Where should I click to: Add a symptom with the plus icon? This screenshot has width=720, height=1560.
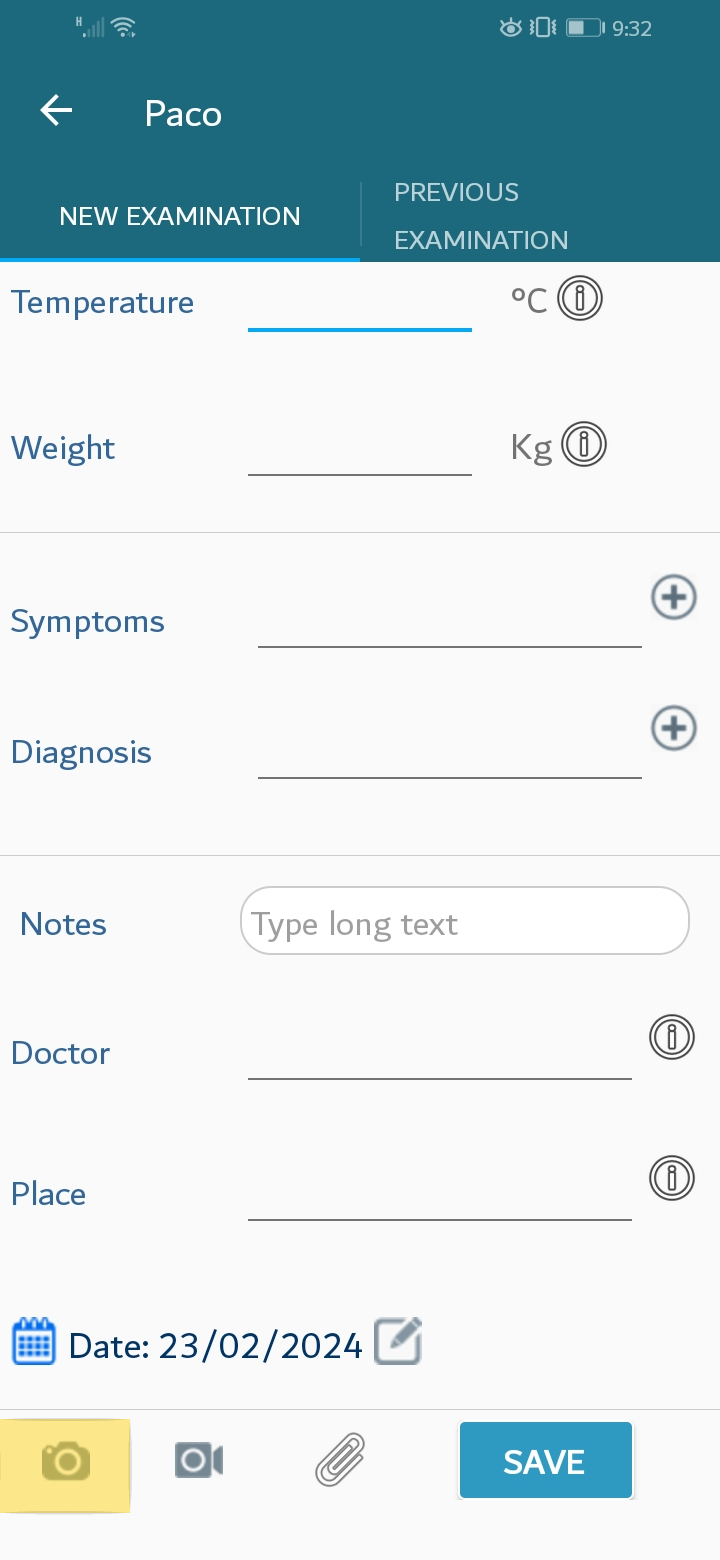point(674,598)
